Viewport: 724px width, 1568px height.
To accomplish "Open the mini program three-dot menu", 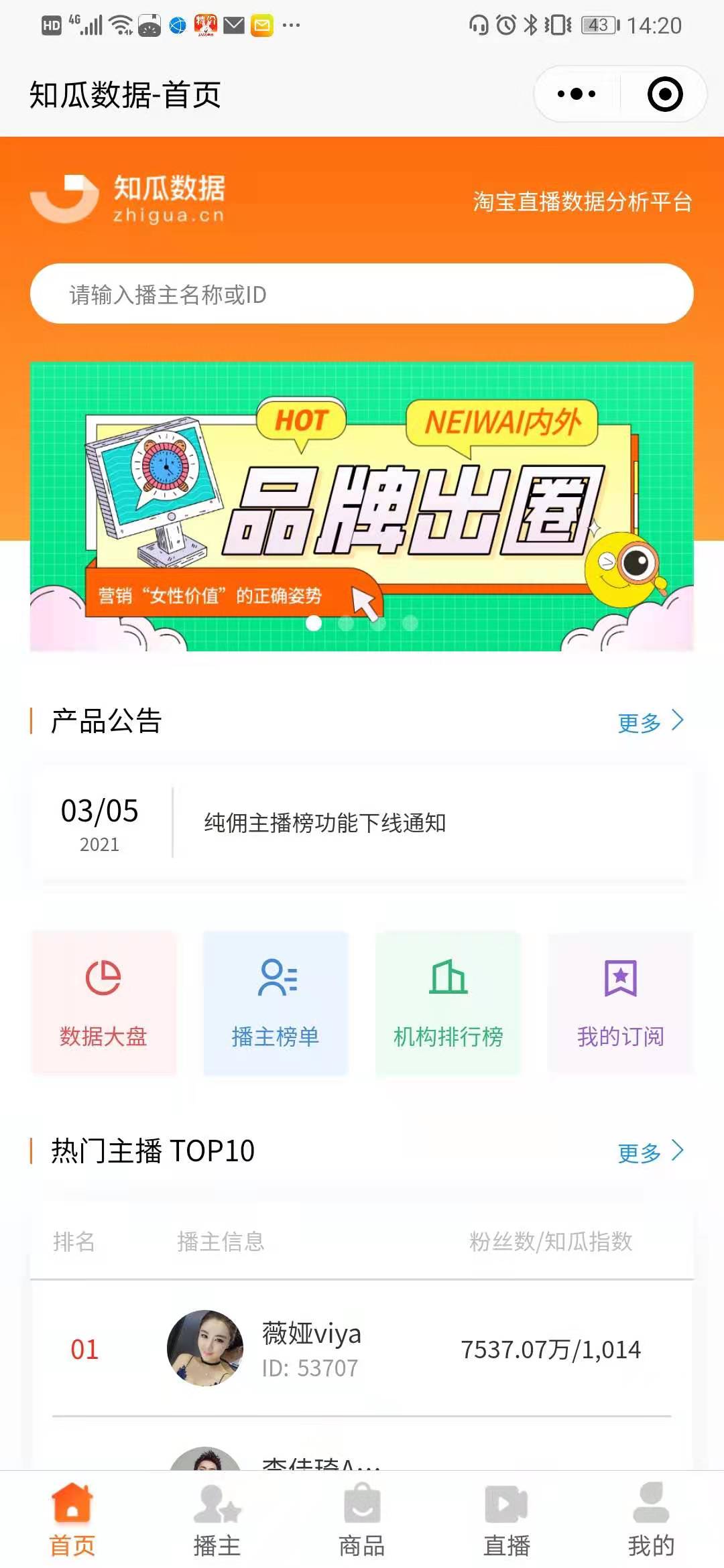I will [577, 94].
